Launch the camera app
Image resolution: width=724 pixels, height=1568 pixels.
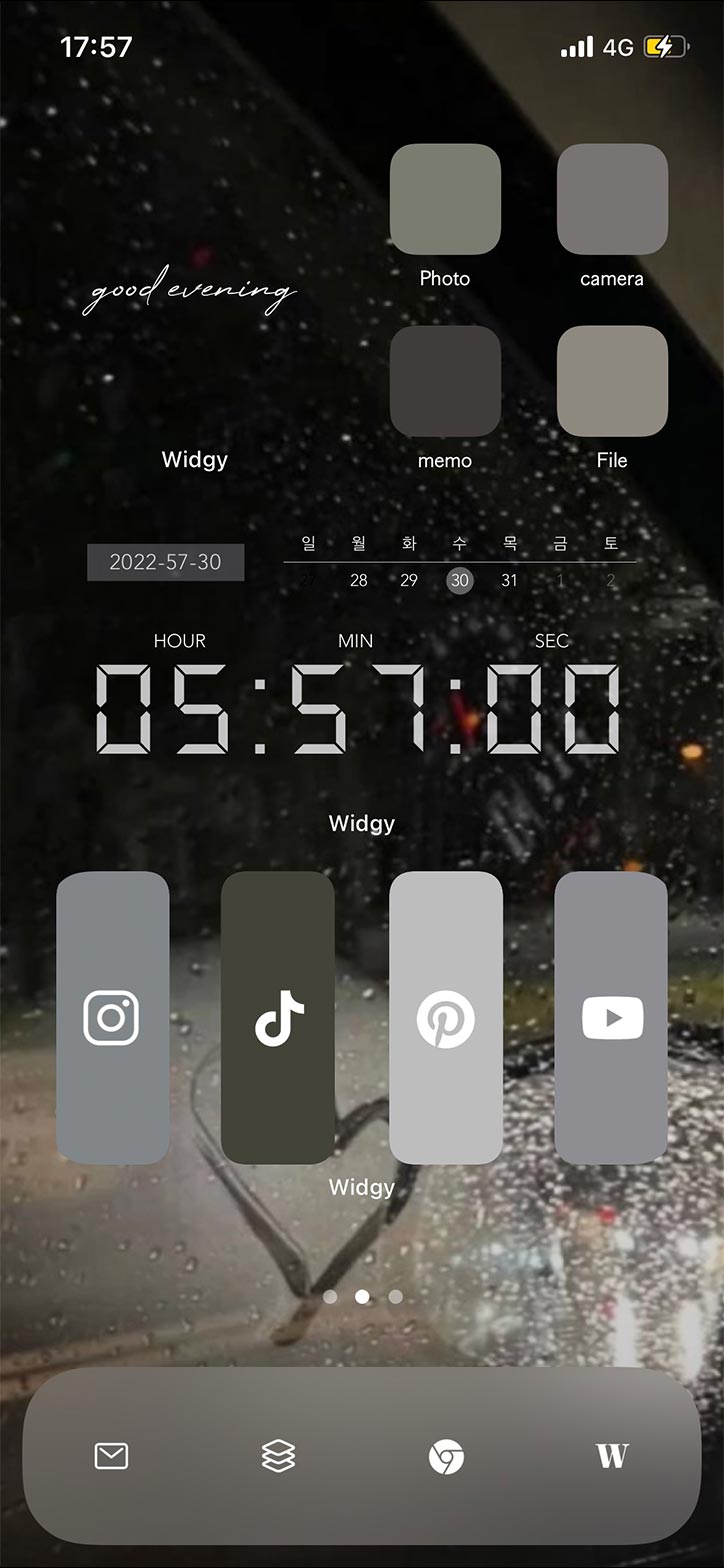coord(612,199)
